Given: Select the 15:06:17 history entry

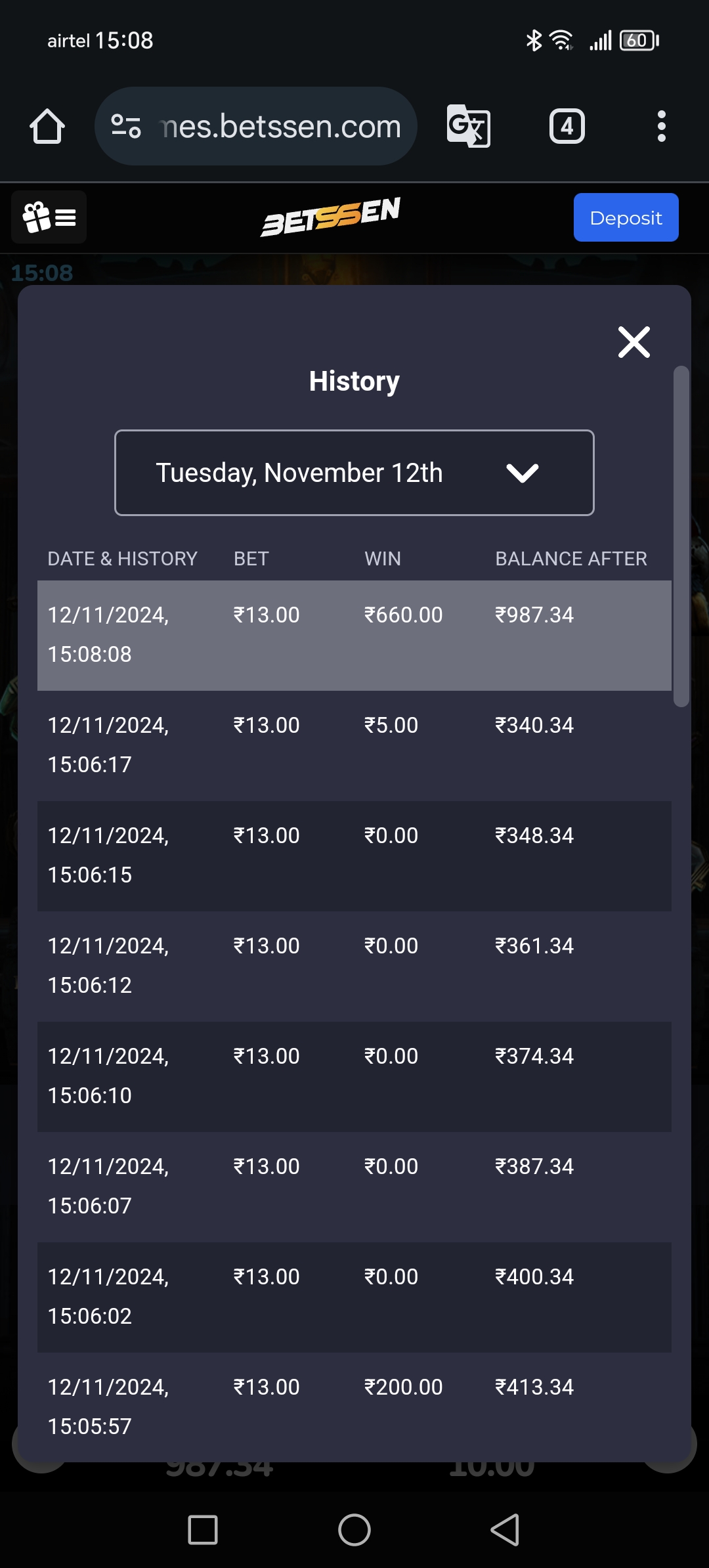Looking at the screenshot, I should (354, 746).
